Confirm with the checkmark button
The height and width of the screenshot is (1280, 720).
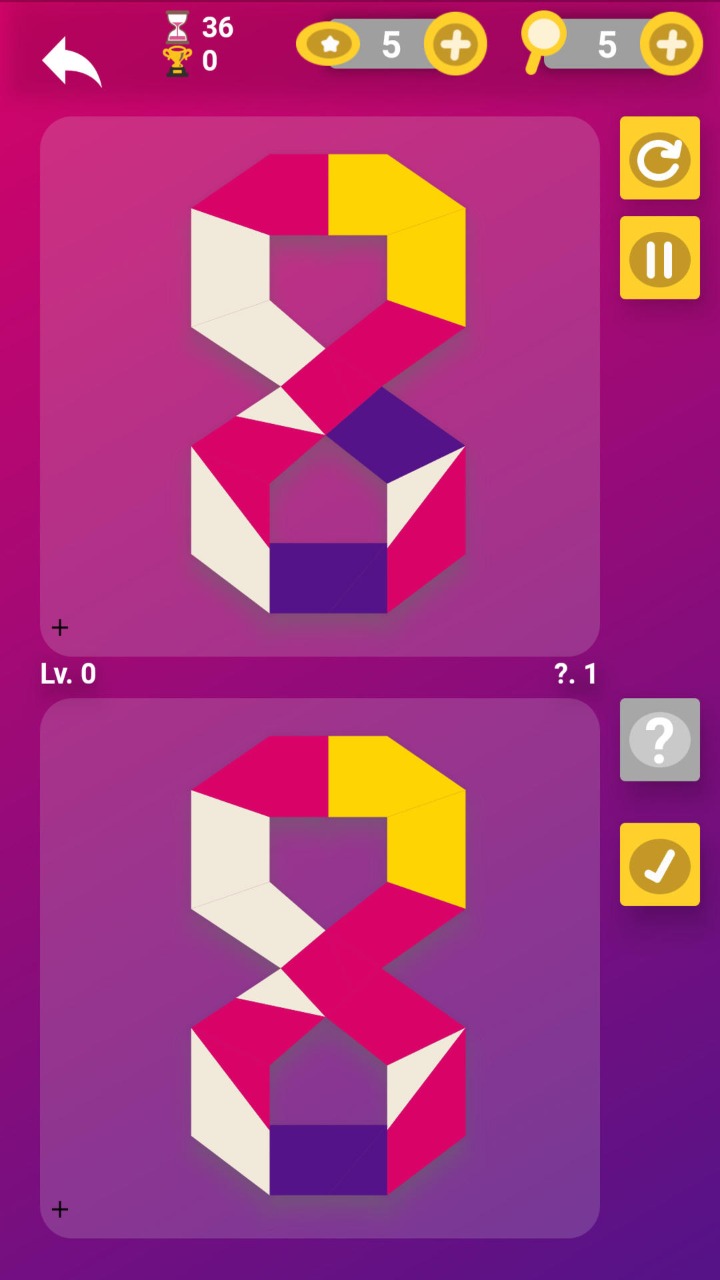[x=659, y=865]
